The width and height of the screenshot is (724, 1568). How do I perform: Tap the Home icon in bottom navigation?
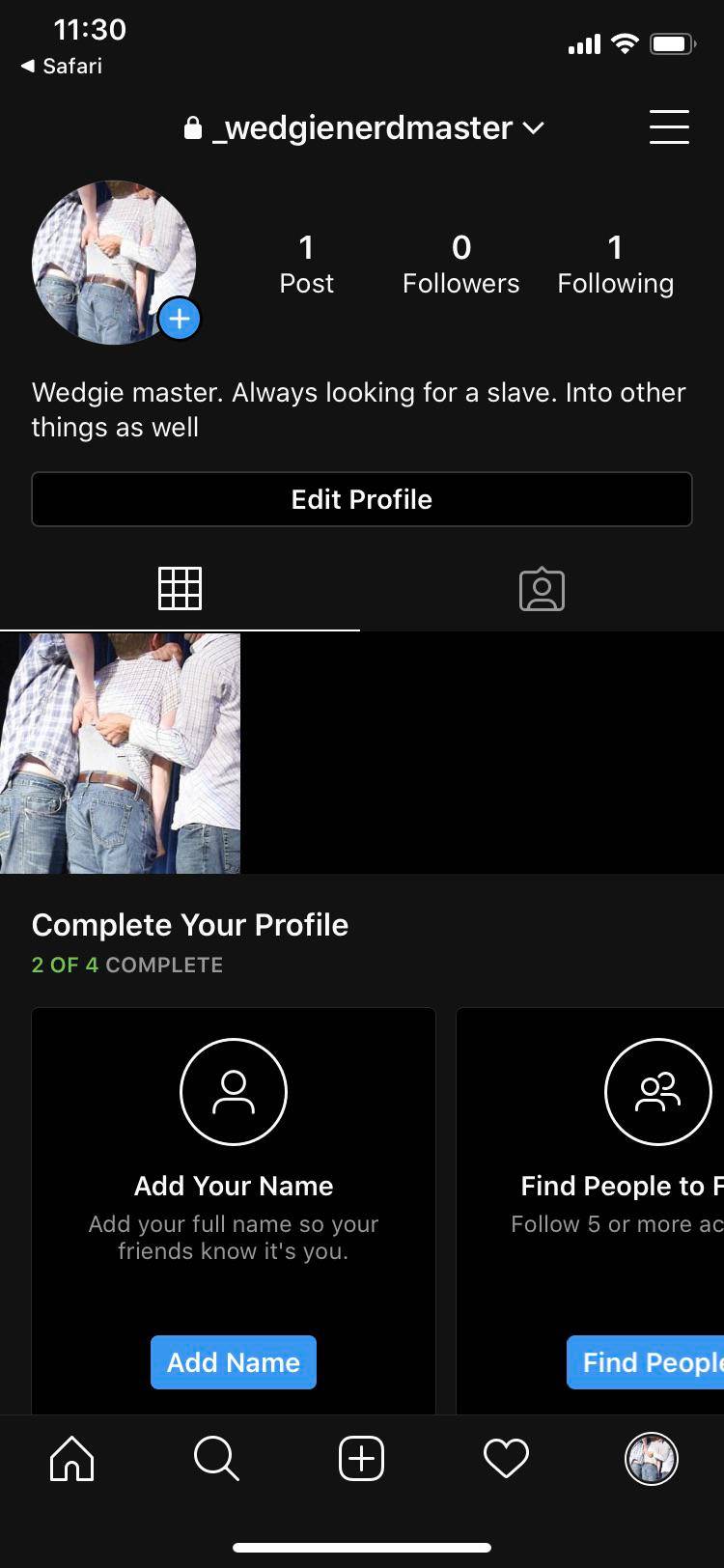(x=71, y=1459)
